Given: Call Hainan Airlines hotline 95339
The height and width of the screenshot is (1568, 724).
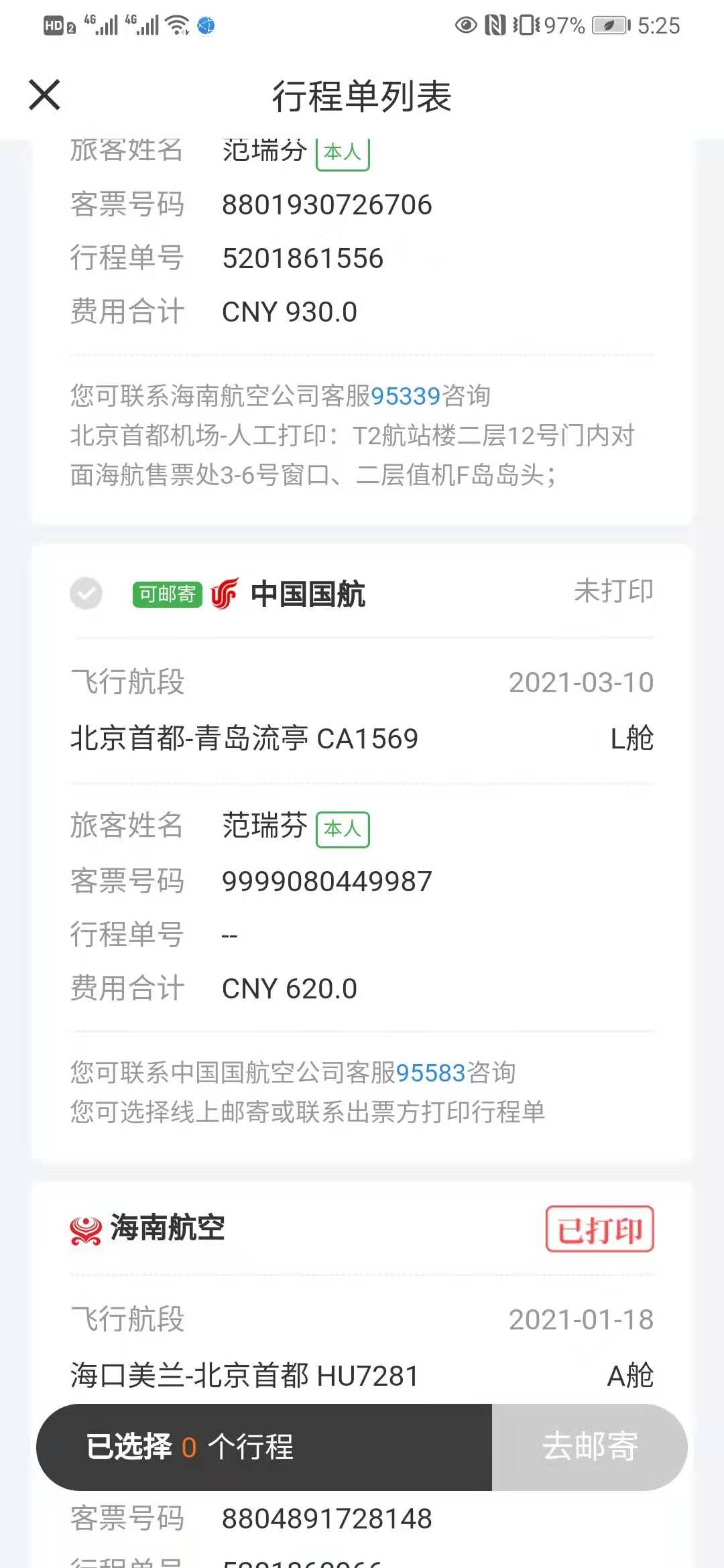Looking at the screenshot, I should (x=405, y=396).
